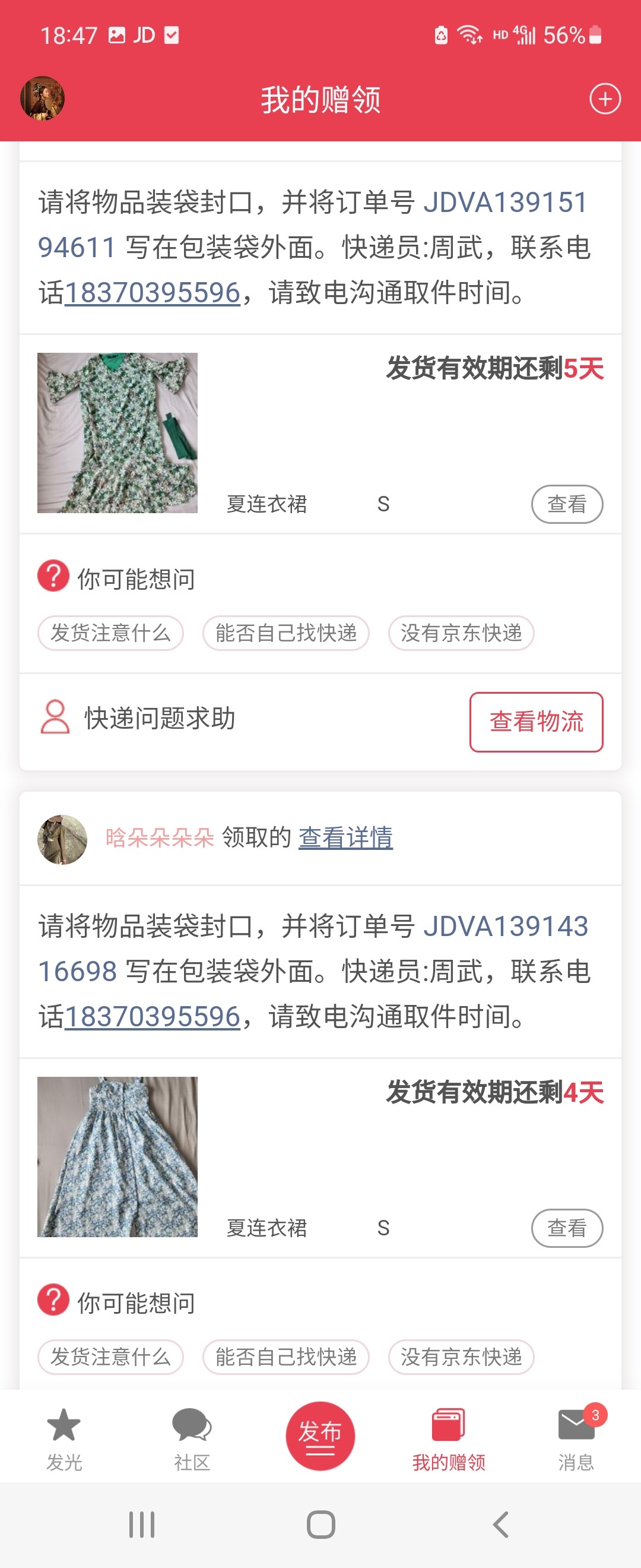Tap the plus icon in the header

(x=605, y=99)
